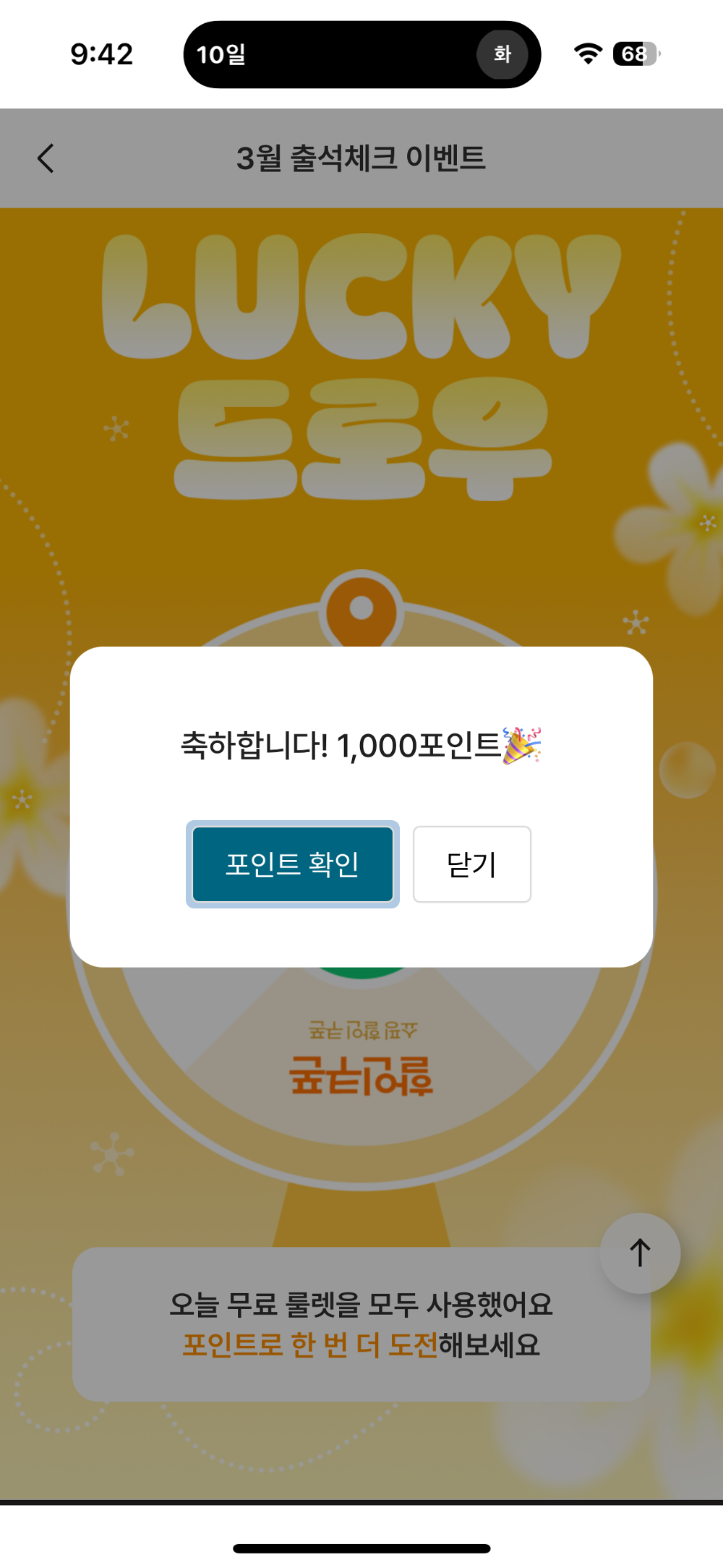Image resolution: width=723 pixels, height=1568 pixels.
Task: Tap the back chevron in the header
Action: pos(46,158)
